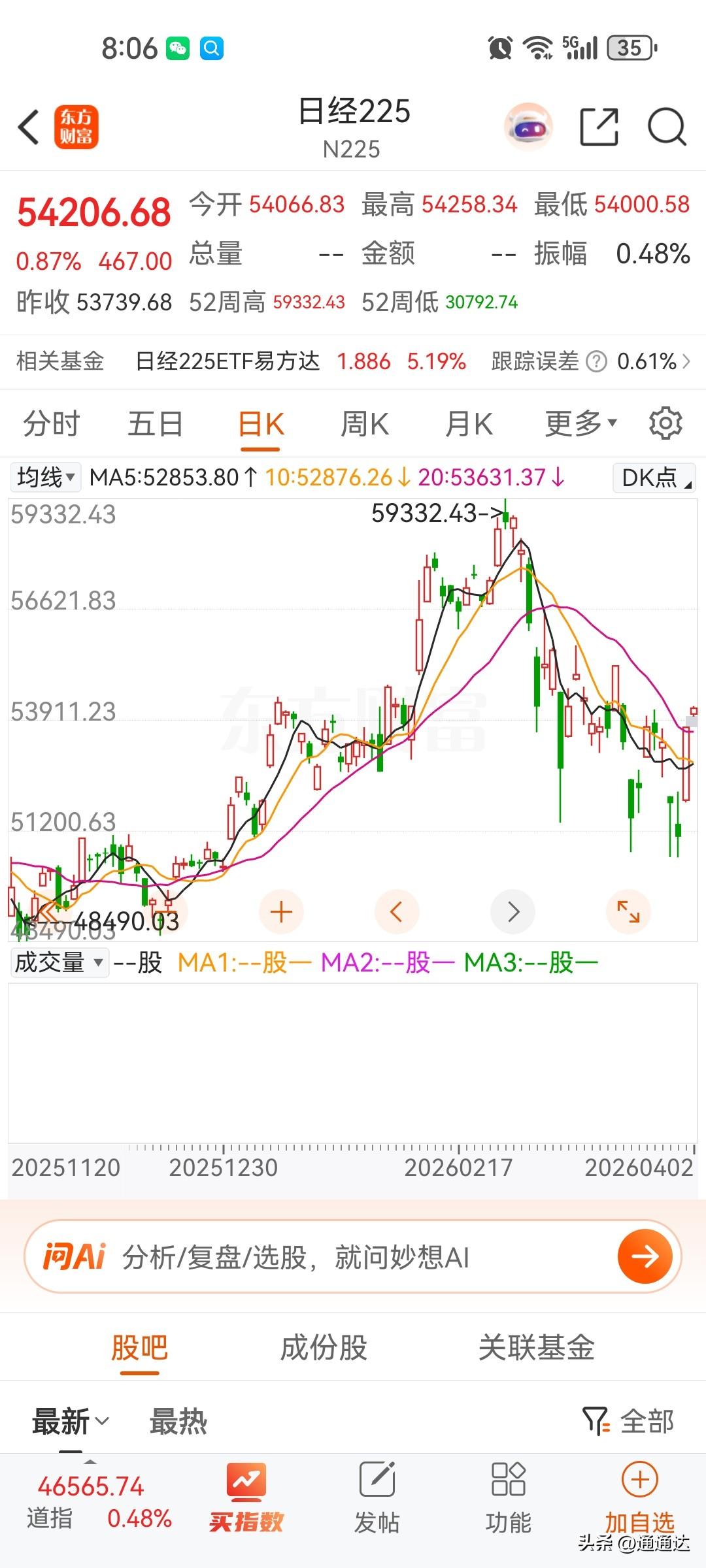This screenshot has height=1568, width=706.
Task: Toggle the DK点 indicator button
Action: [x=654, y=478]
